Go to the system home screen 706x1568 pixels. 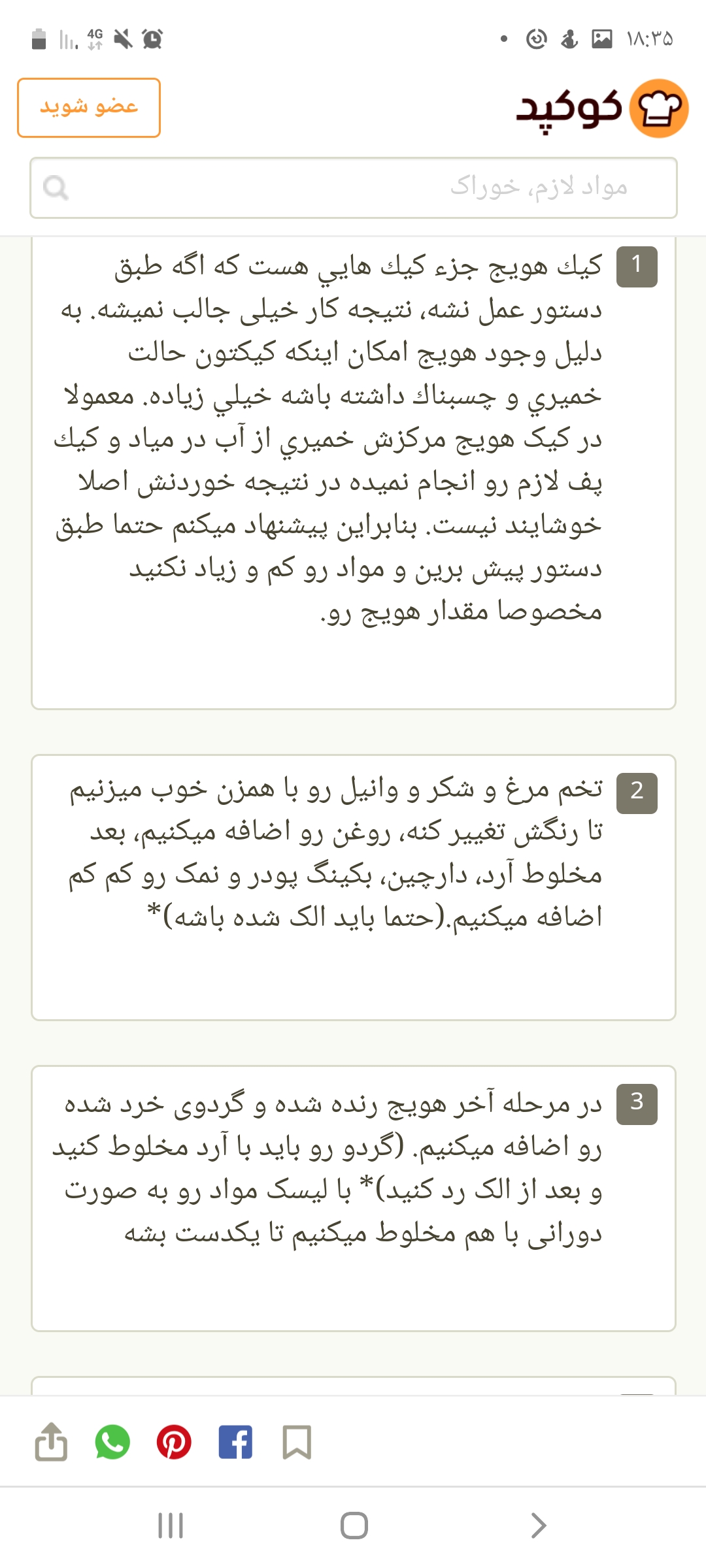[354, 1526]
